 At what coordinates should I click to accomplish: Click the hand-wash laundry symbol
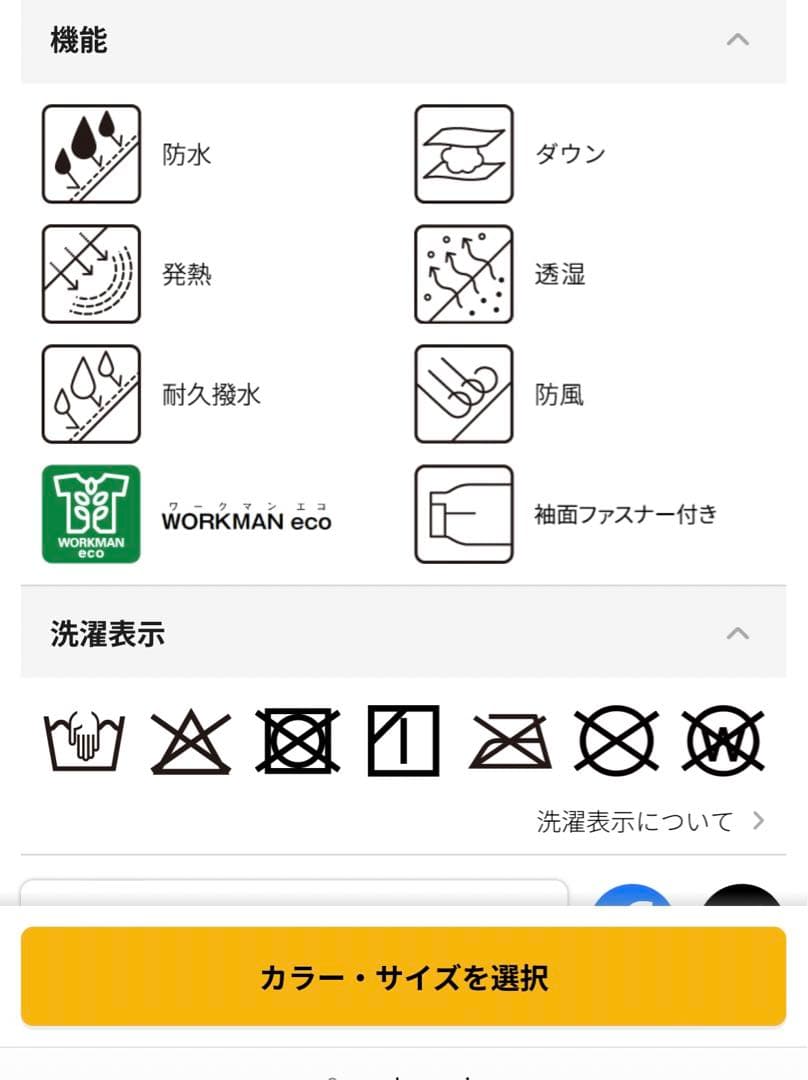[85, 741]
